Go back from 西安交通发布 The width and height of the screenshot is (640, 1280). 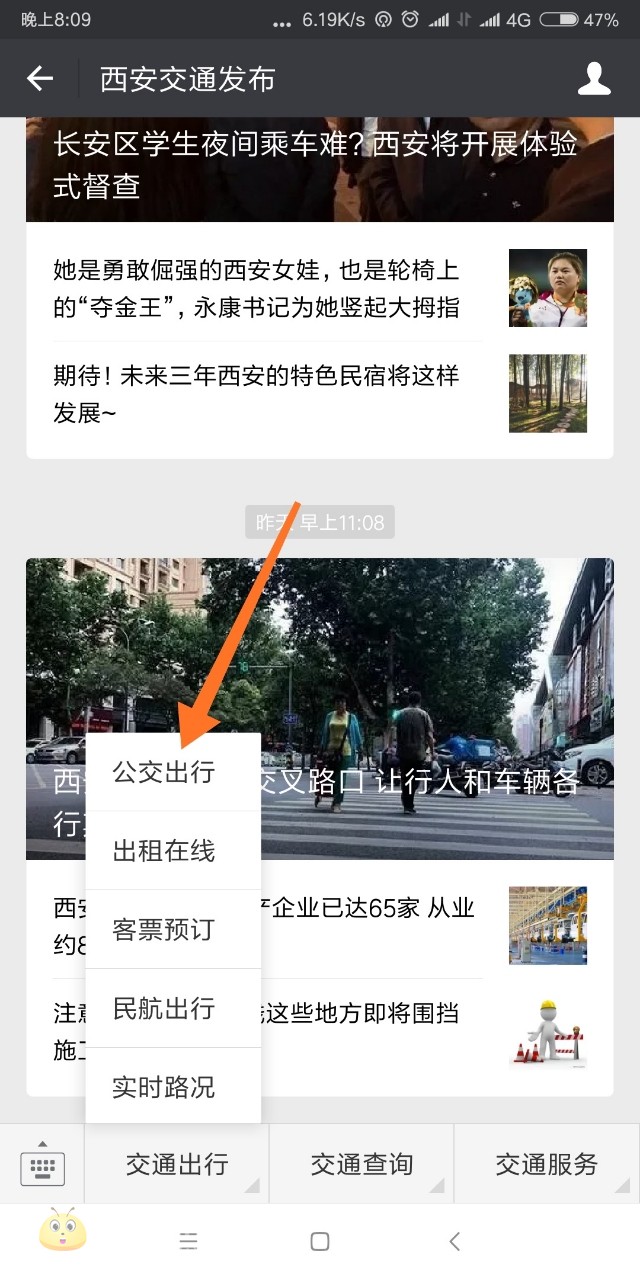tap(40, 79)
